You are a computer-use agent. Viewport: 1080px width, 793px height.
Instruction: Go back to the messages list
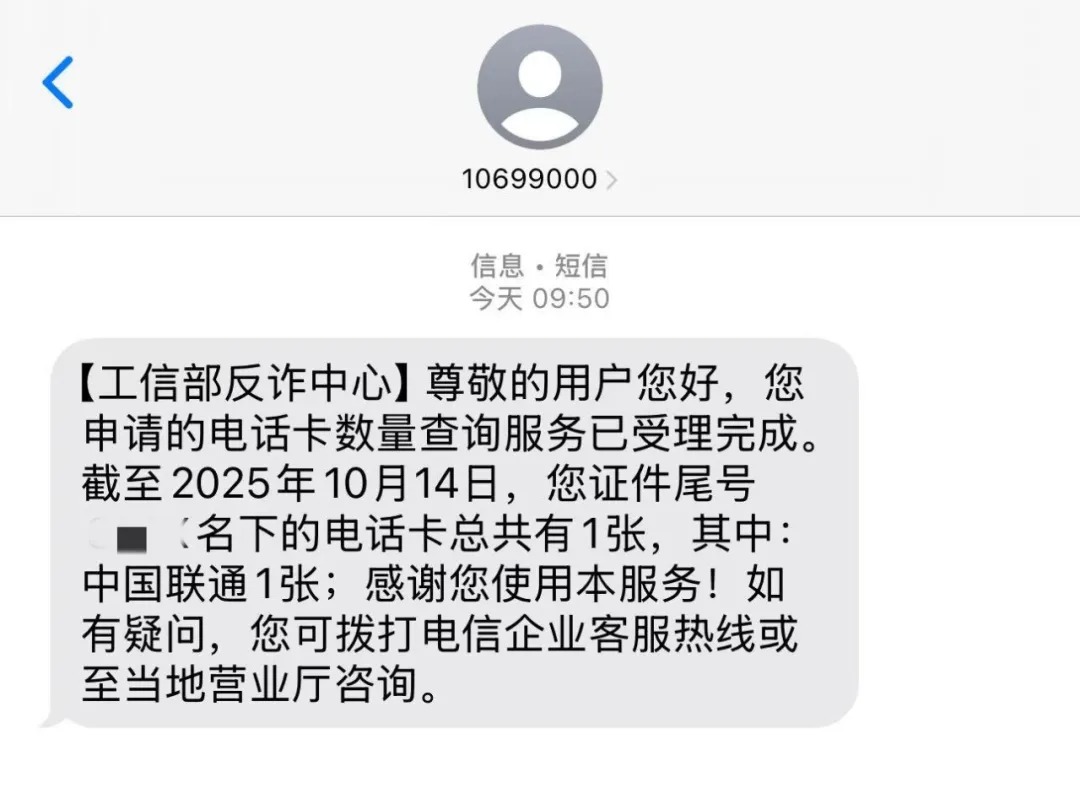coord(58,82)
